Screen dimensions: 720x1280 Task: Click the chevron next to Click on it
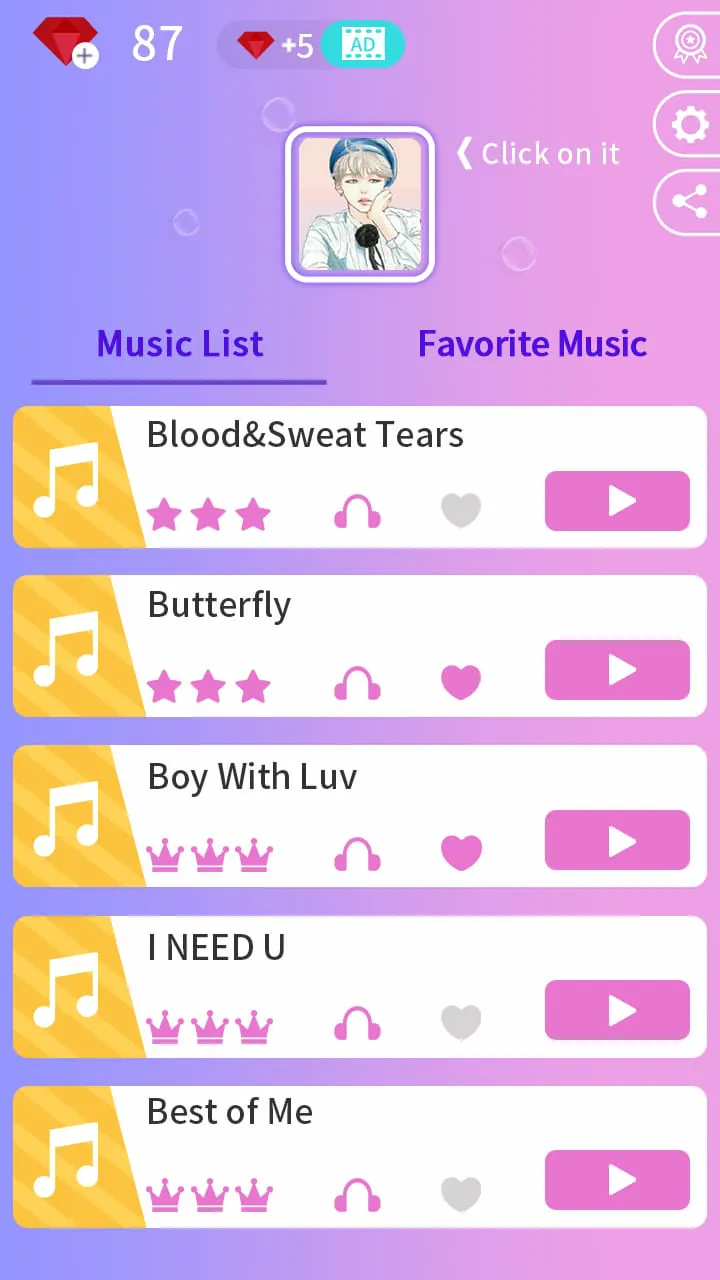point(463,152)
